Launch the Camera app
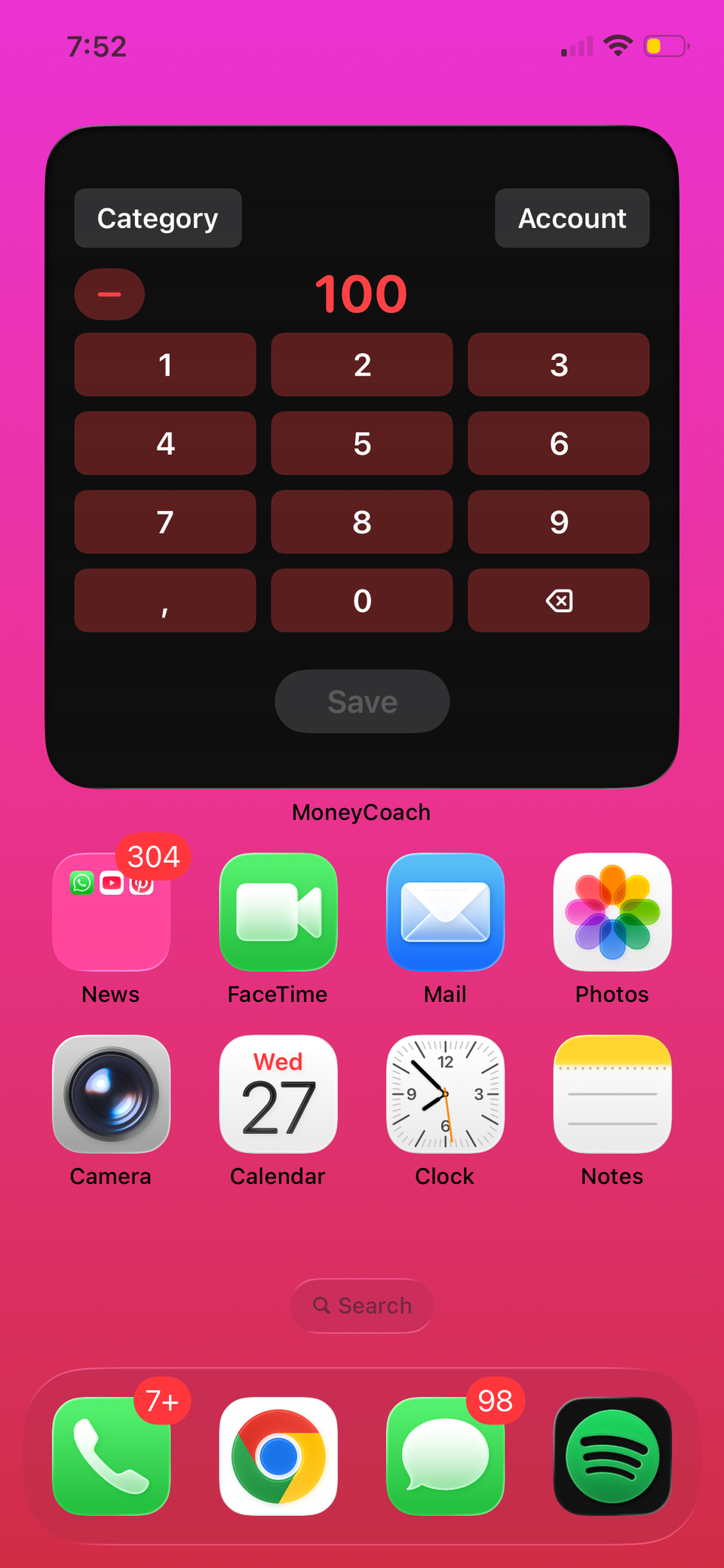Screen dimensions: 724x1568 112,1093
